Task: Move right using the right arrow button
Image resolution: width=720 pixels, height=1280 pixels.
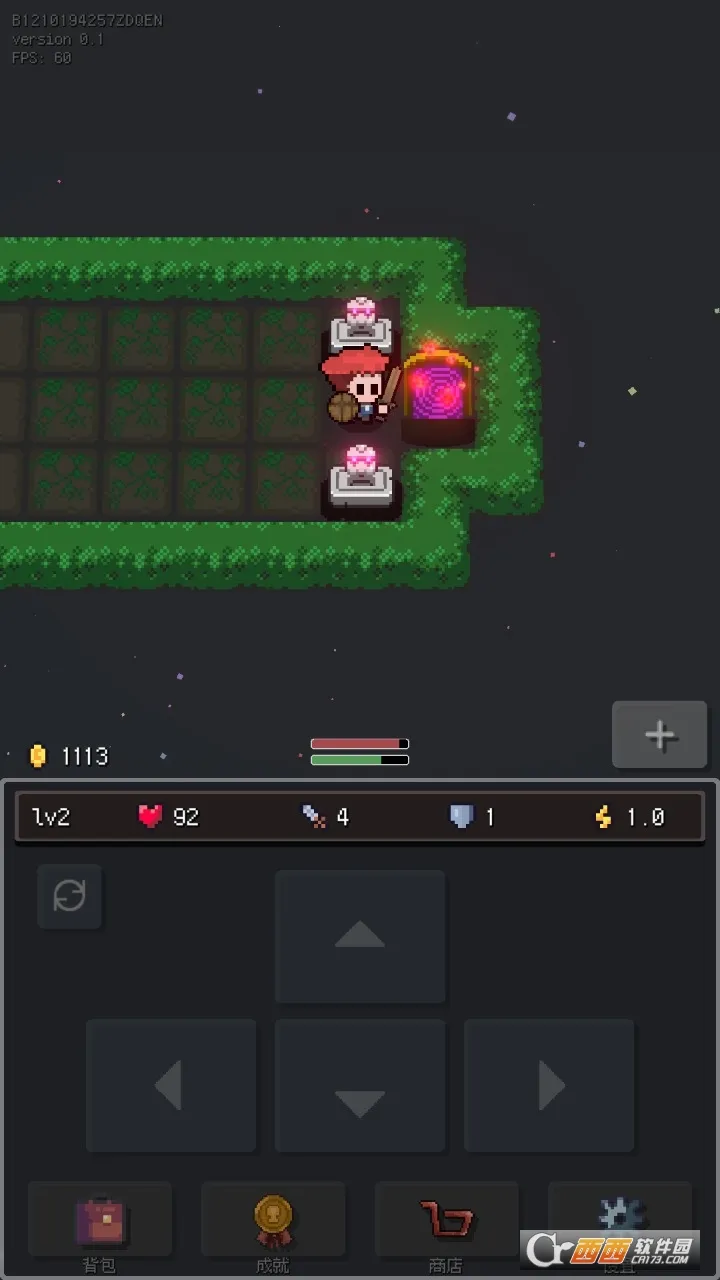Action: pos(549,1085)
